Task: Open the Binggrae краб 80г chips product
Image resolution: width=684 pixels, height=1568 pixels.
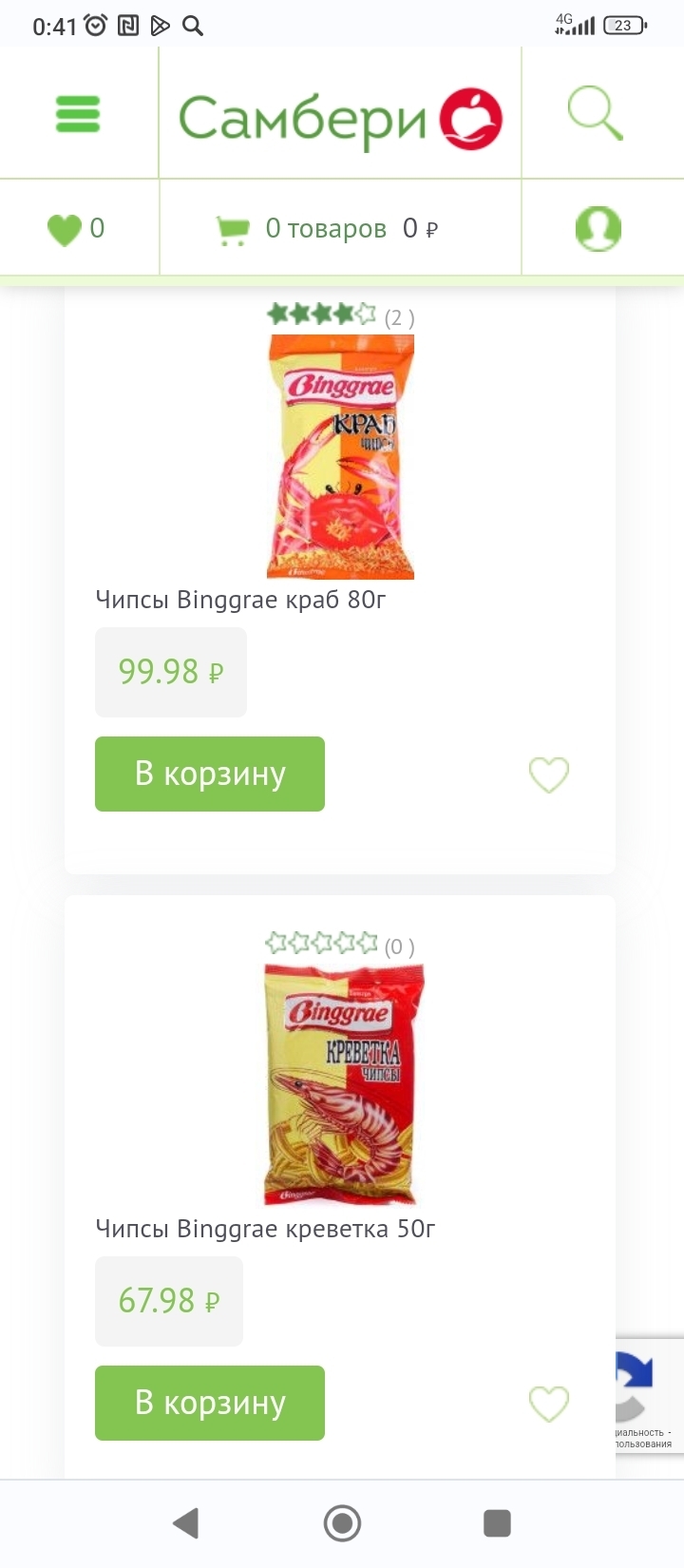Action: (240, 600)
